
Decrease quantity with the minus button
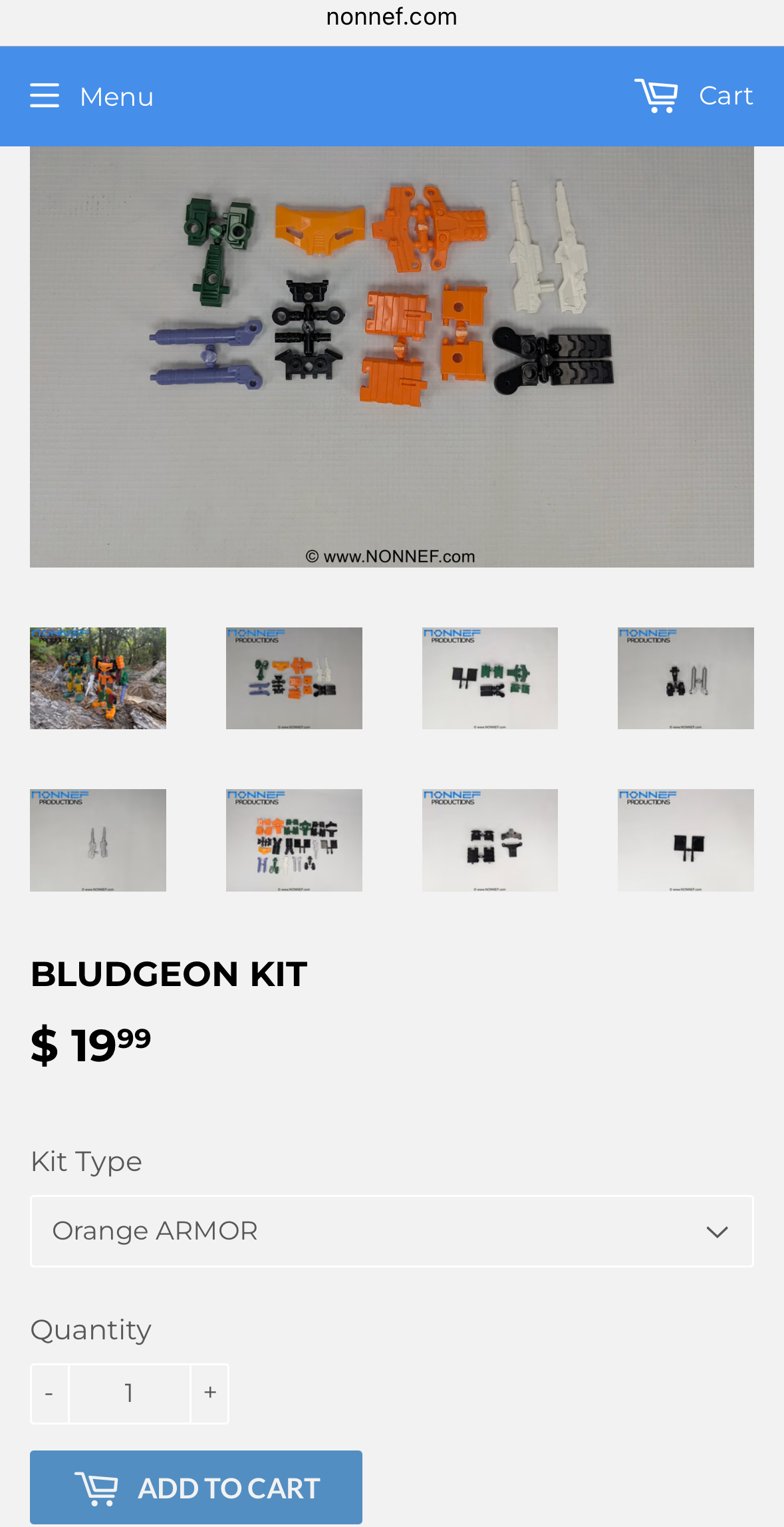(x=49, y=1394)
